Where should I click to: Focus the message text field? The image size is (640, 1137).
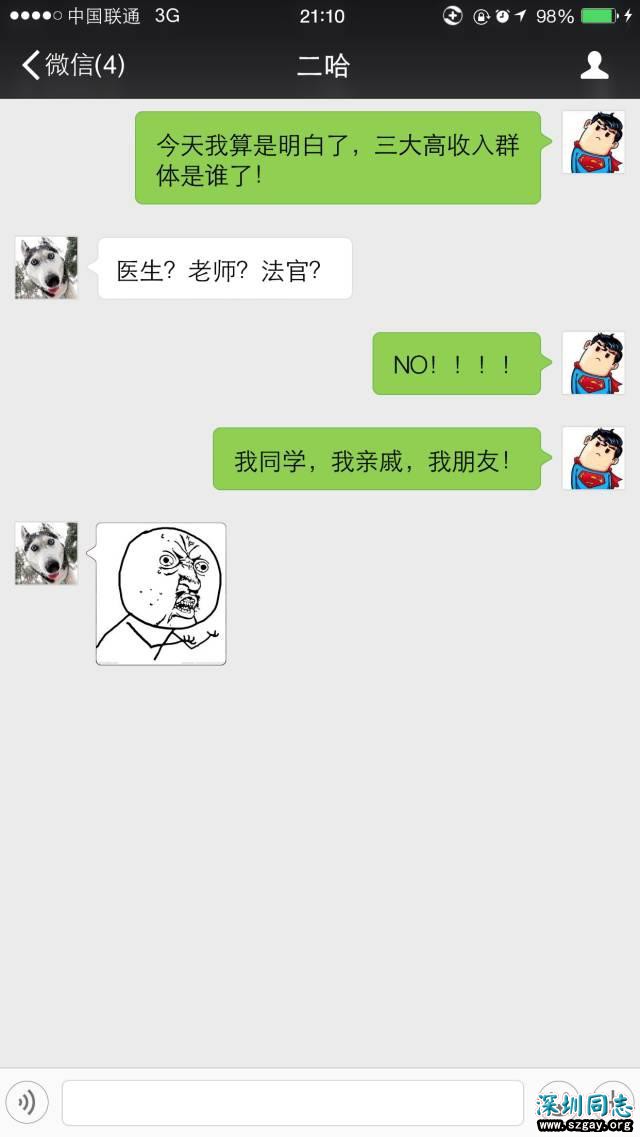(292, 1103)
